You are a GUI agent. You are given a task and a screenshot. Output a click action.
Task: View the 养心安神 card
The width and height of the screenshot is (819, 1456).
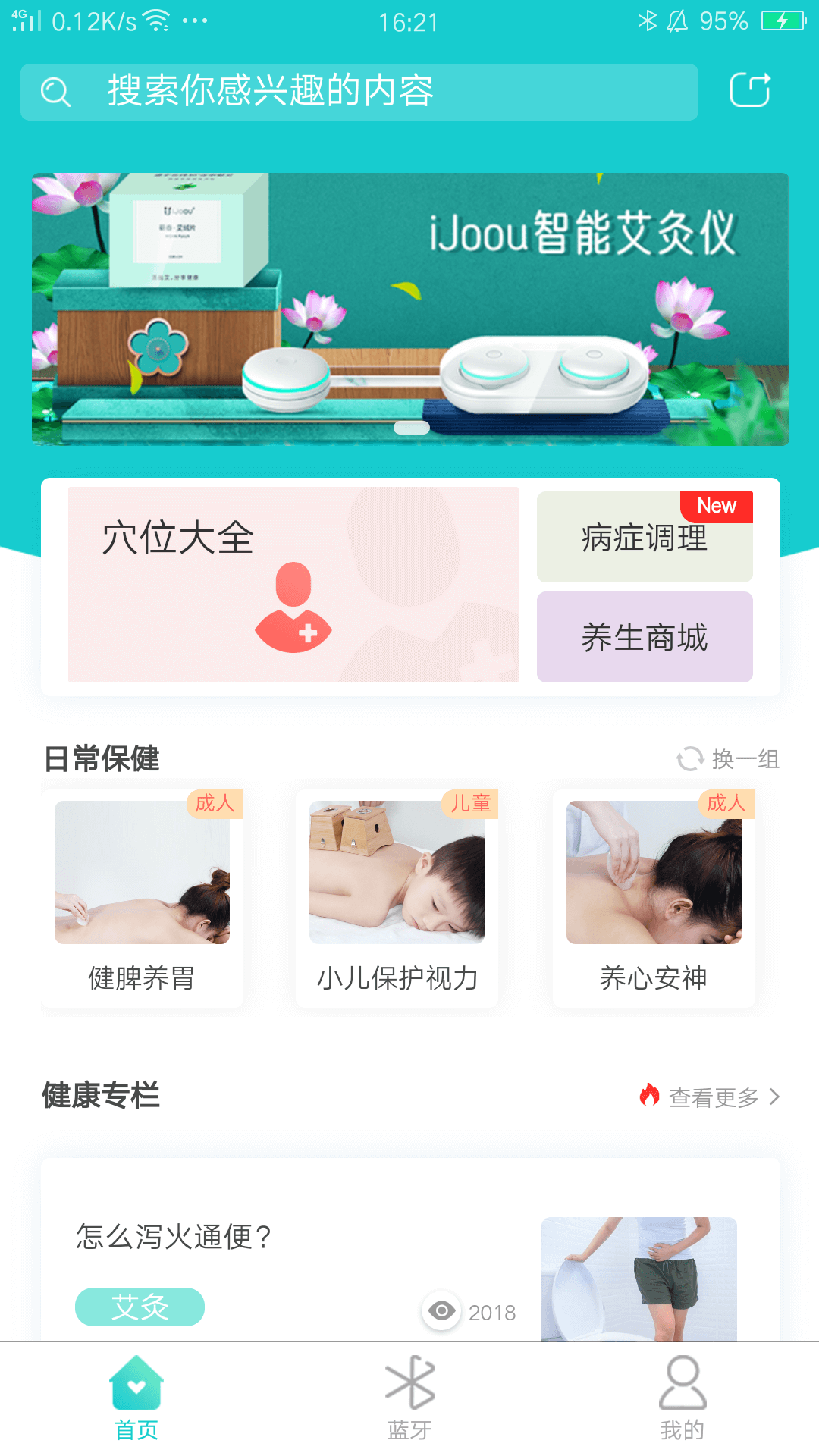pos(654,899)
